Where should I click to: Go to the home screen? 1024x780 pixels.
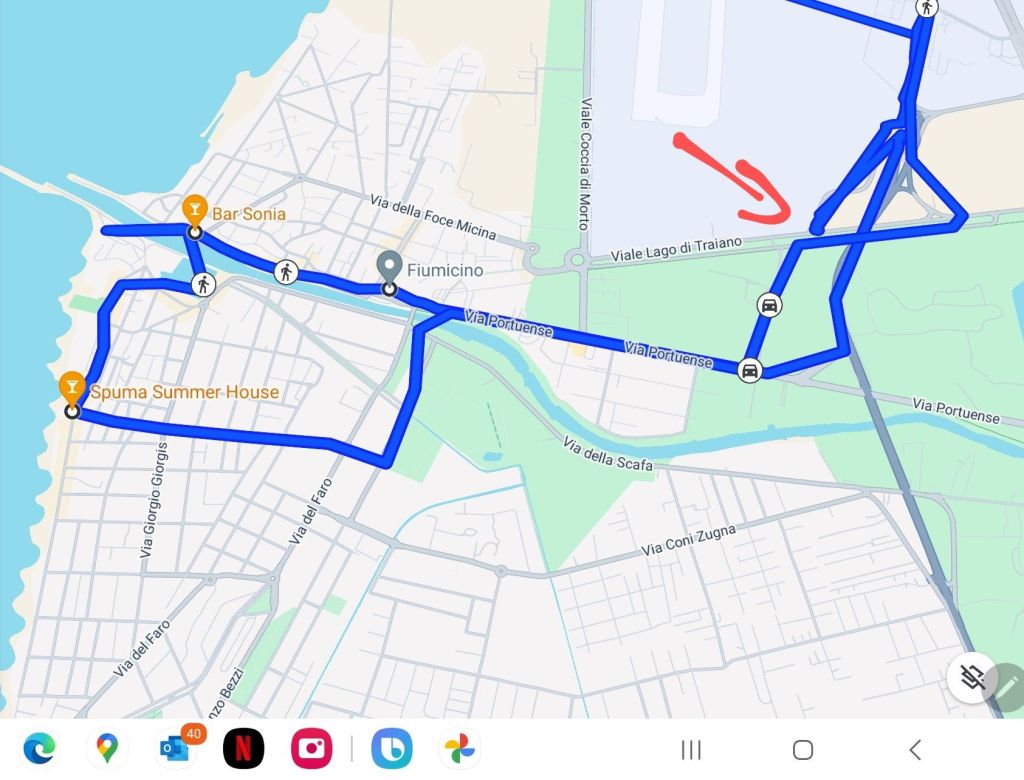[x=803, y=750]
